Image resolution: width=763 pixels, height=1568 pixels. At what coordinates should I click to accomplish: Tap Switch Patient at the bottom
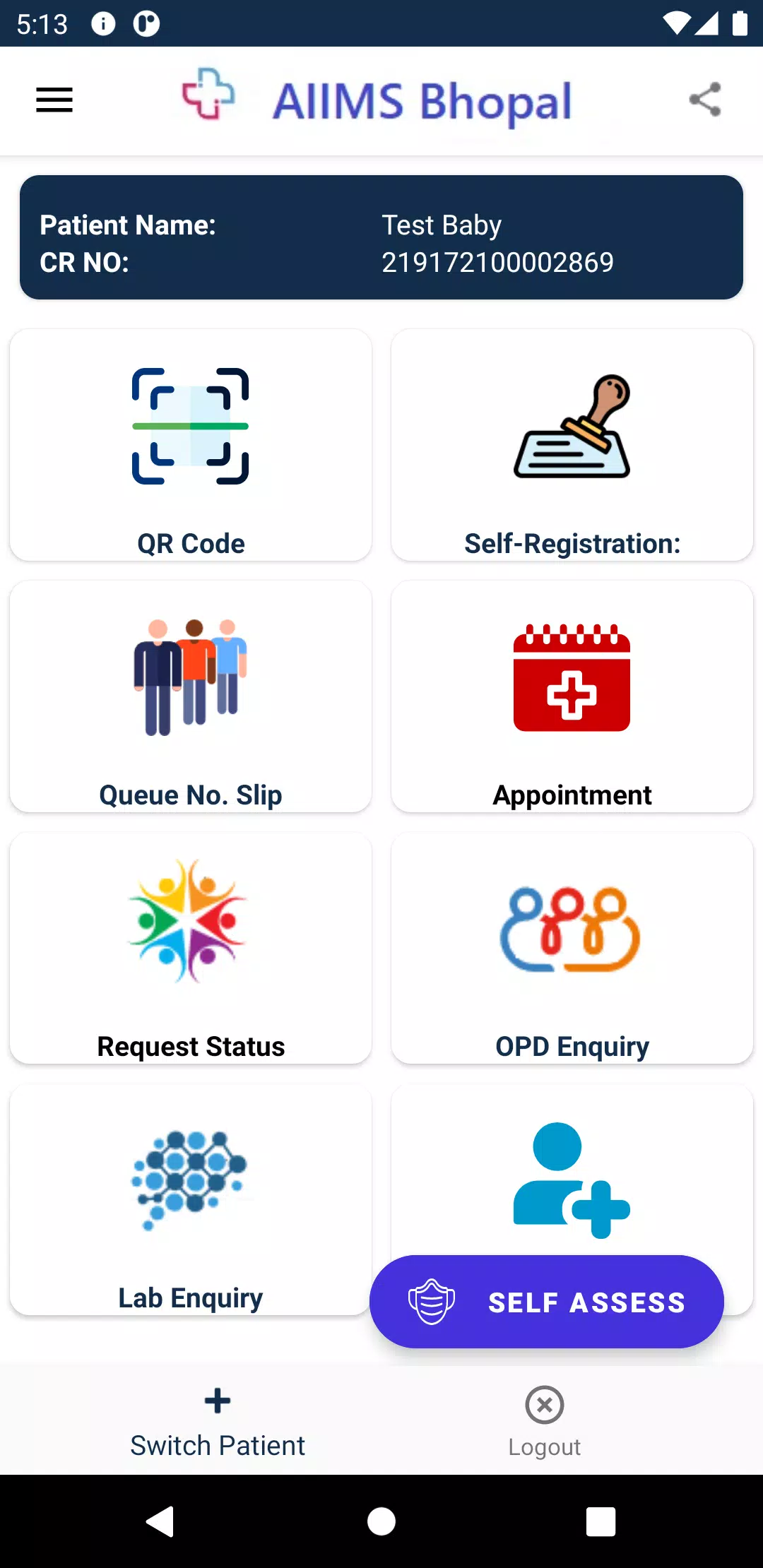click(218, 1422)
